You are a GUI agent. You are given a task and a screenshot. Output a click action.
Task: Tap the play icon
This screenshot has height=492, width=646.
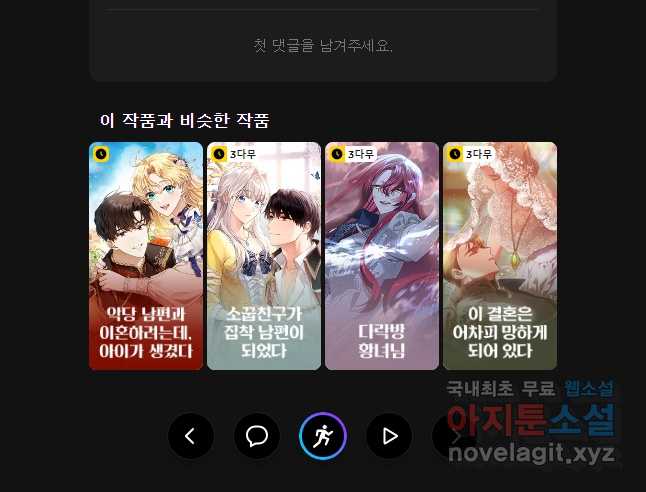pos(389,436)
